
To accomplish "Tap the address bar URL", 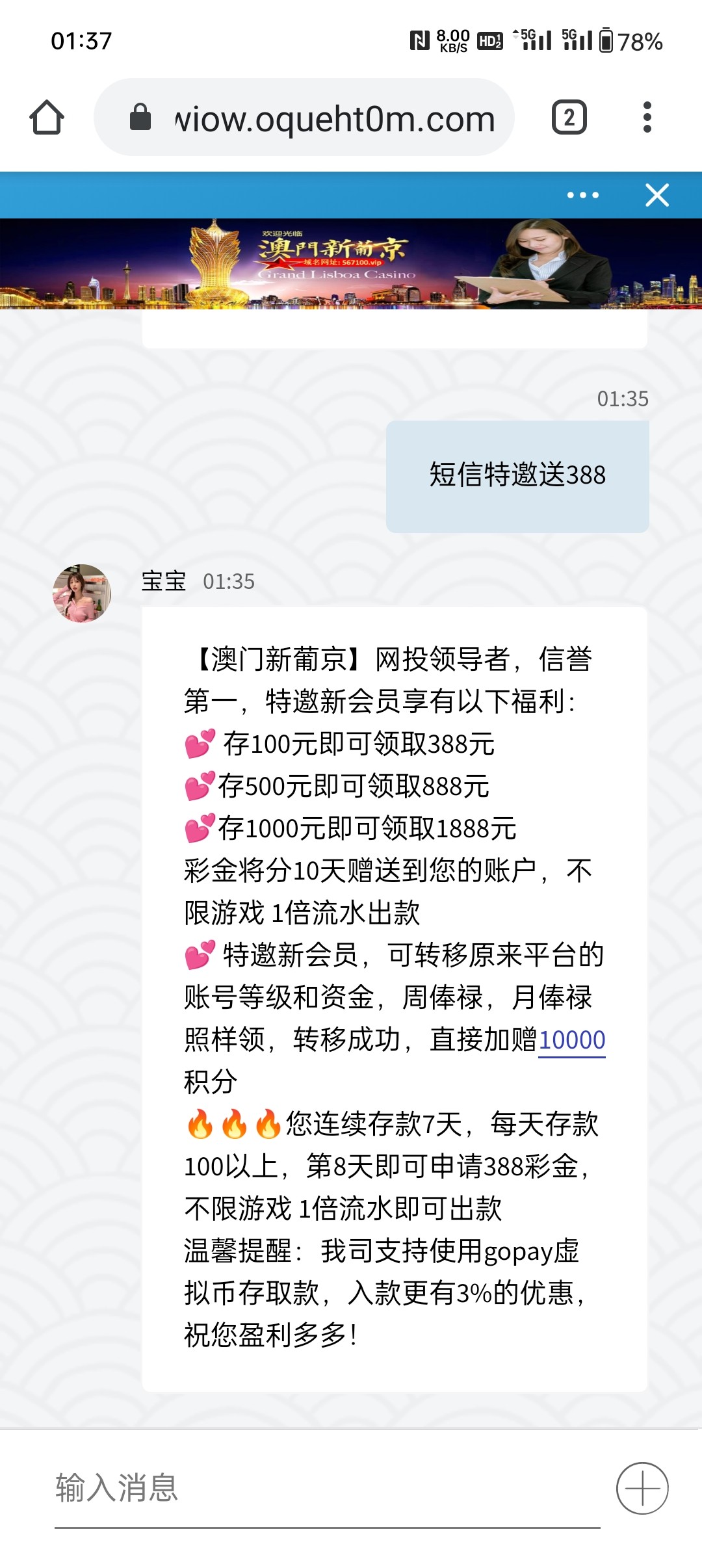I will point(334,119).
